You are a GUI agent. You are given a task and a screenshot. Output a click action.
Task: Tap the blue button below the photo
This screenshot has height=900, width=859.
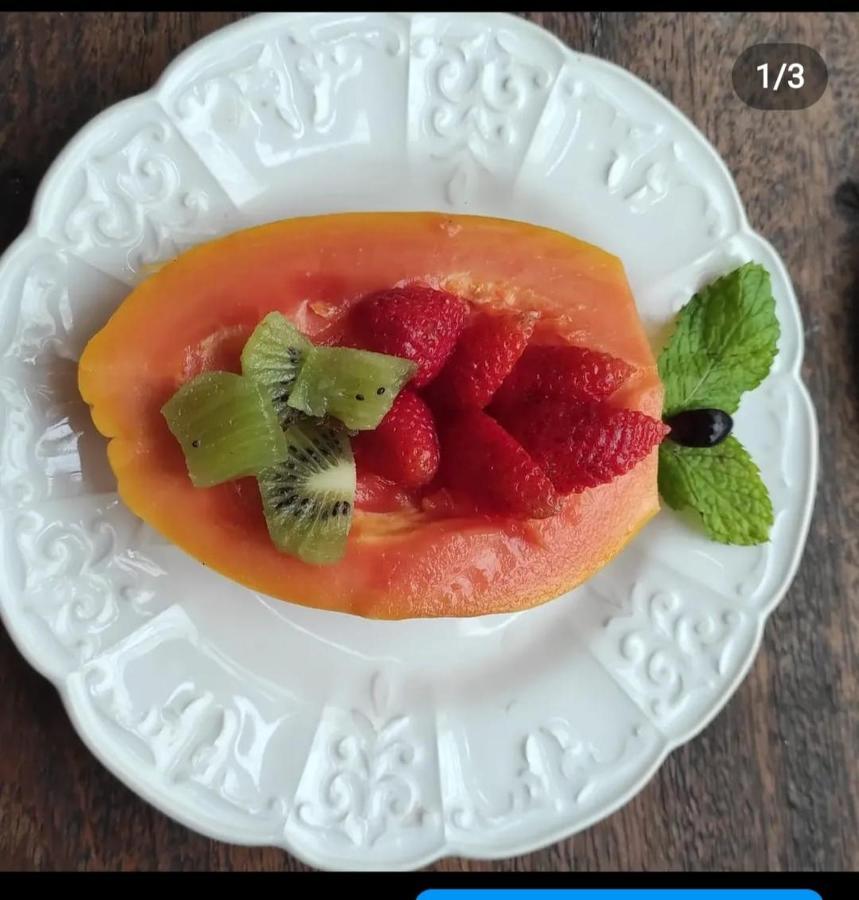(x=618, y=894)
